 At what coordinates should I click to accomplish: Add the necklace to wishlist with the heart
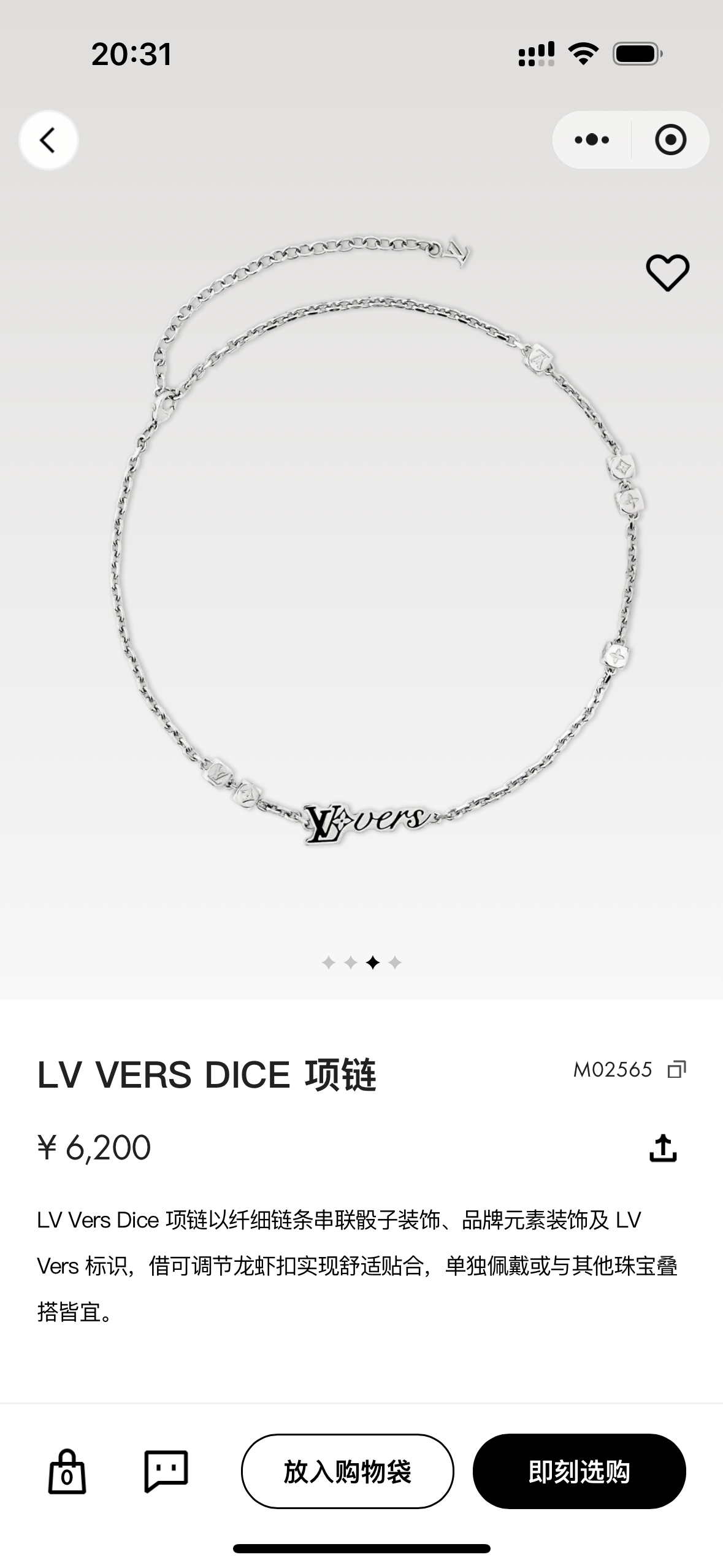click(667, 272)
